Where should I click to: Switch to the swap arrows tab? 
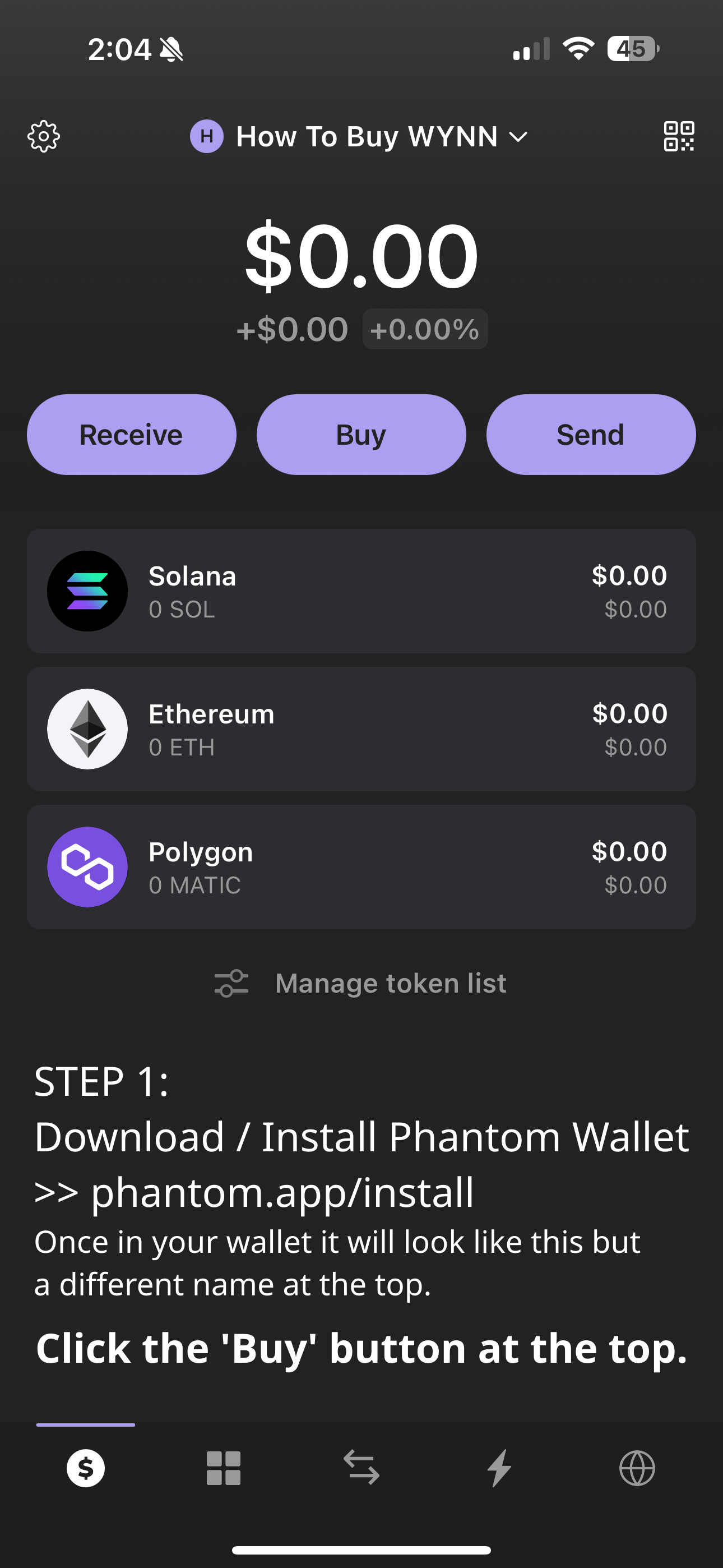point(361,1468)
